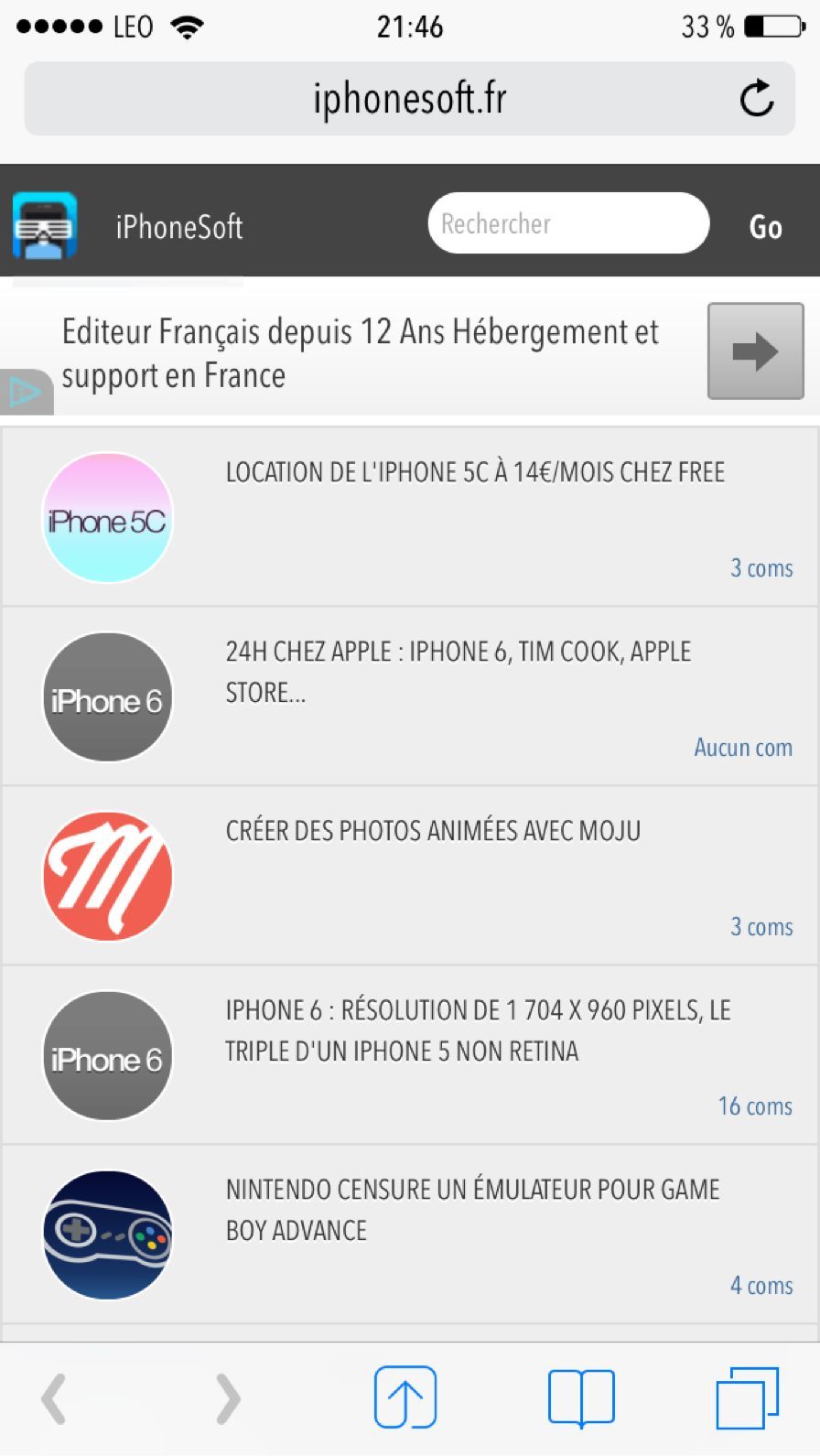Open the 24H chez Apple article
Viewport: 820px width, 1456px height.
[x=458, y=671]
